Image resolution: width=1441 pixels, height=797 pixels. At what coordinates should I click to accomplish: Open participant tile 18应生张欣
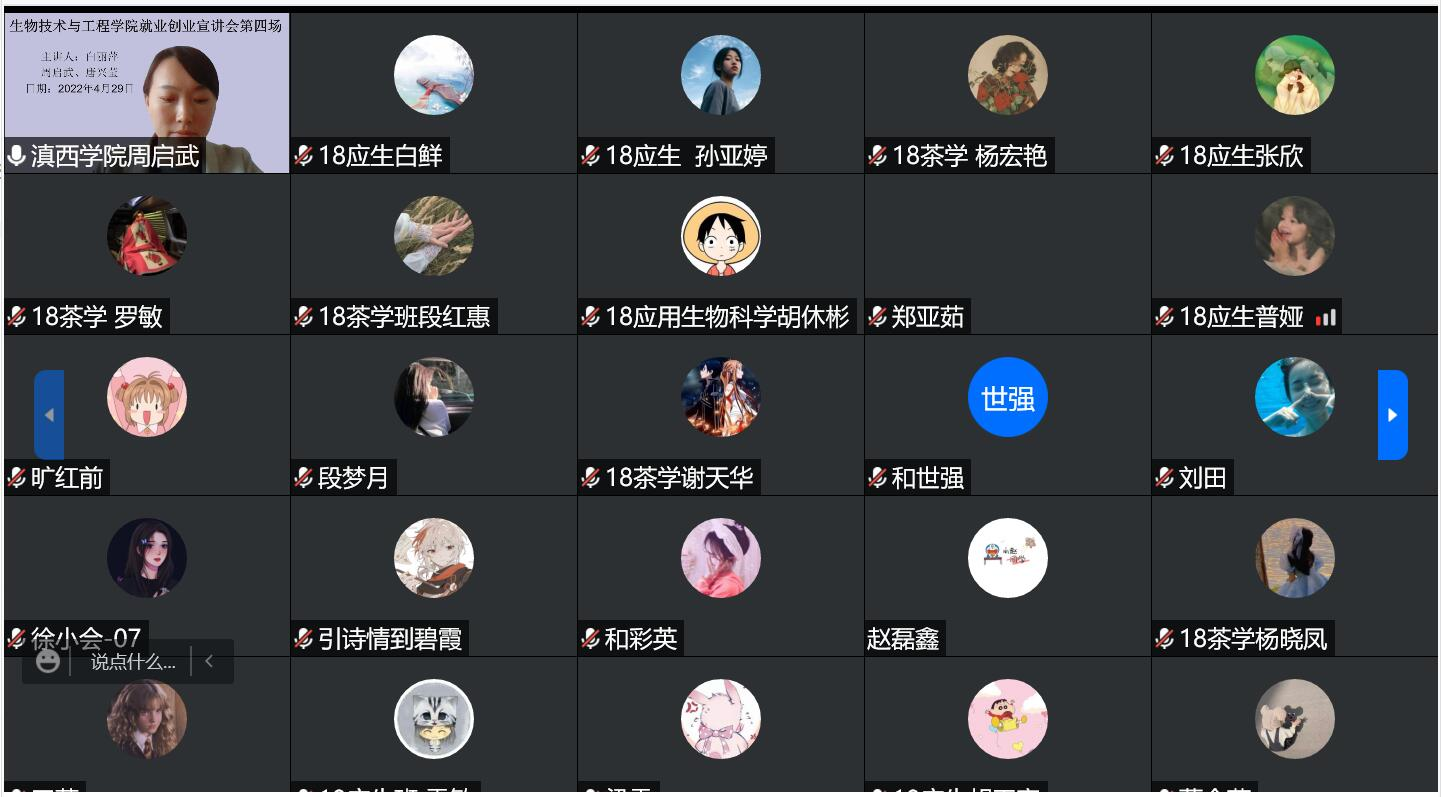(1294, 92)
